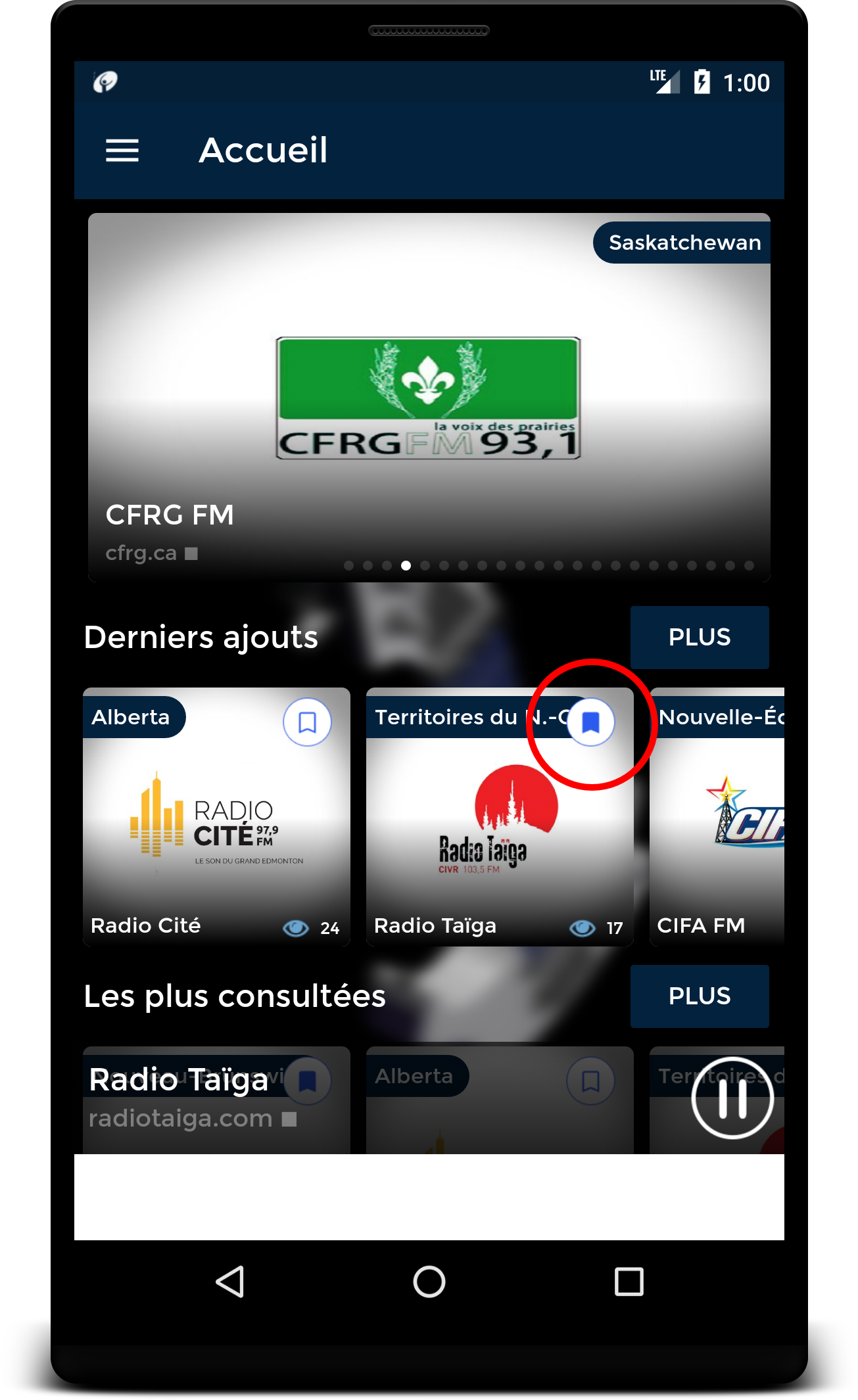Open the hamburger navigation menu
This screenshot has width=858, height=1400.
(x=122, y=151)
